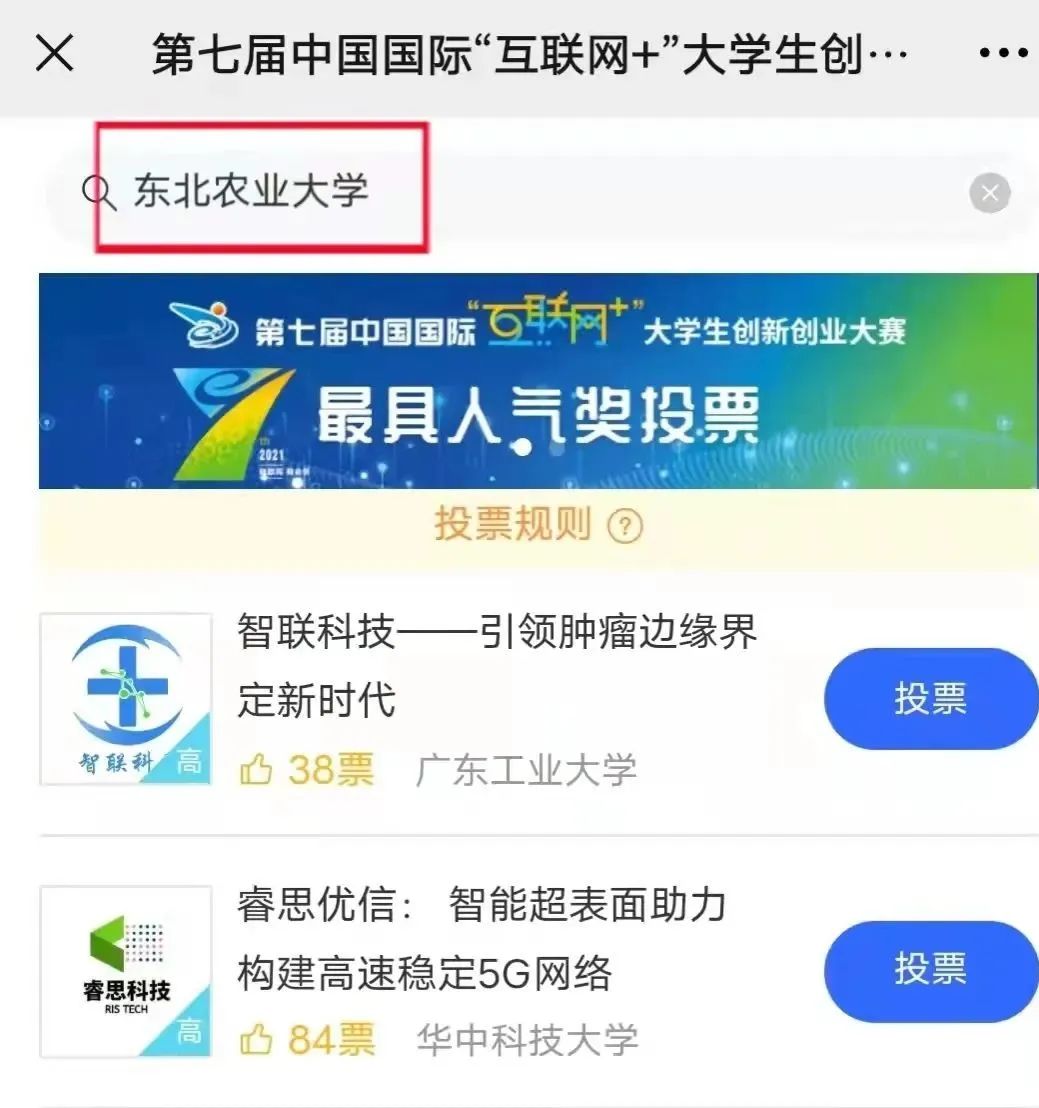This screenshot has height=1108, width=1039.
Task: Clear the search text
Action: point(989,193)
